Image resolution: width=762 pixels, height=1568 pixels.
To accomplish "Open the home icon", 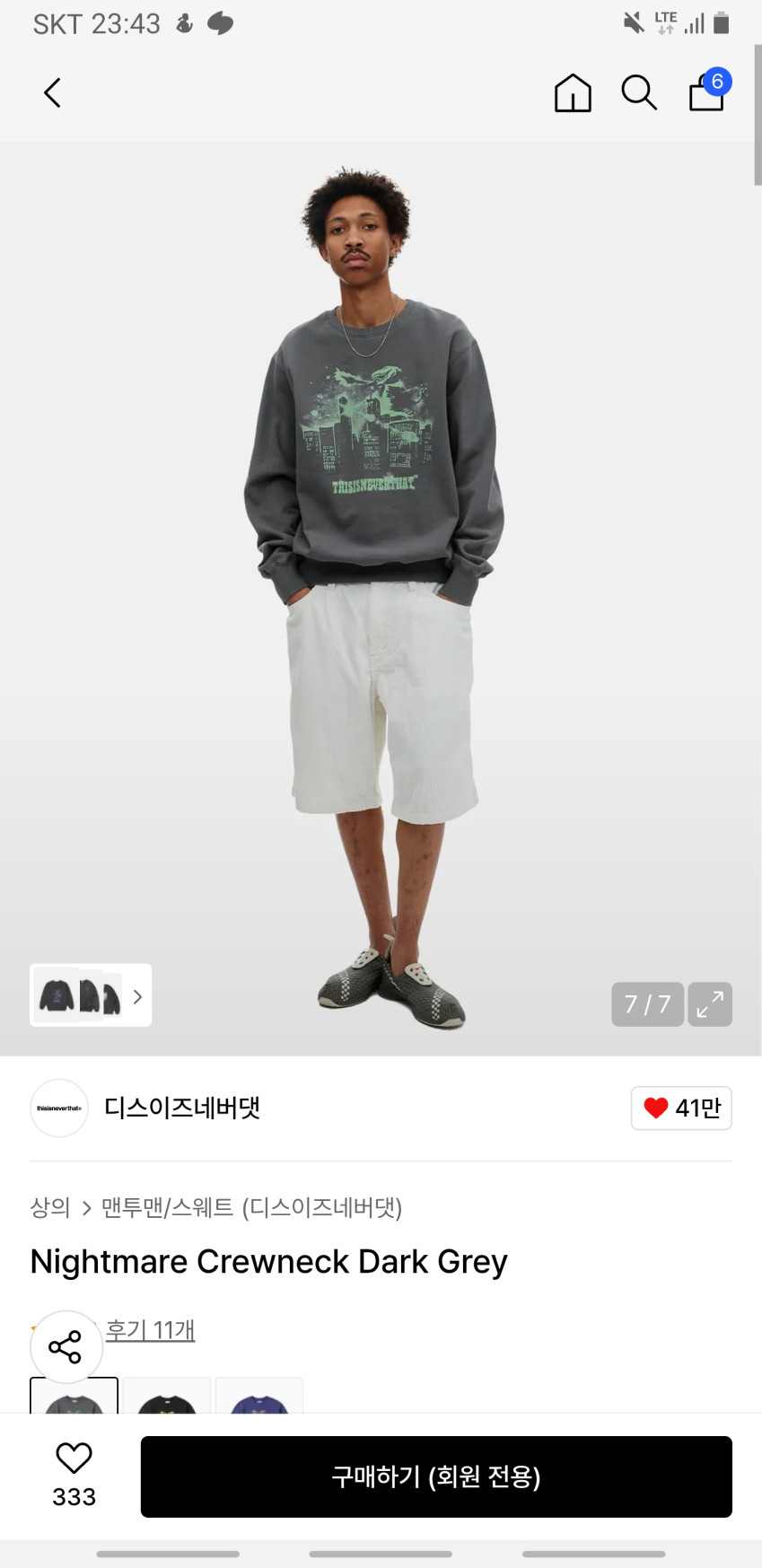I will click(x=573, y=92).
